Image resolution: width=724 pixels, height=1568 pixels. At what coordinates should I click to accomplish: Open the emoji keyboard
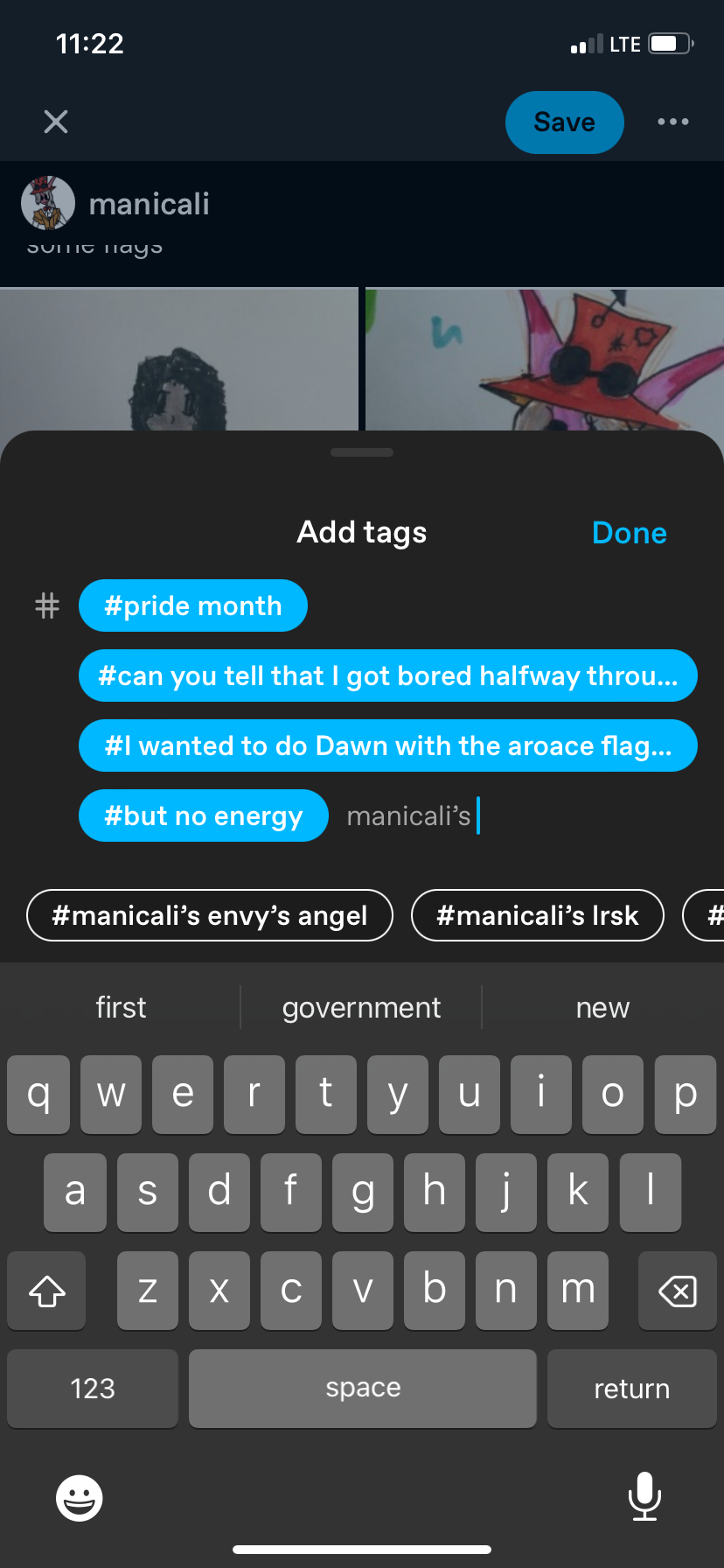pos(80,1498)
